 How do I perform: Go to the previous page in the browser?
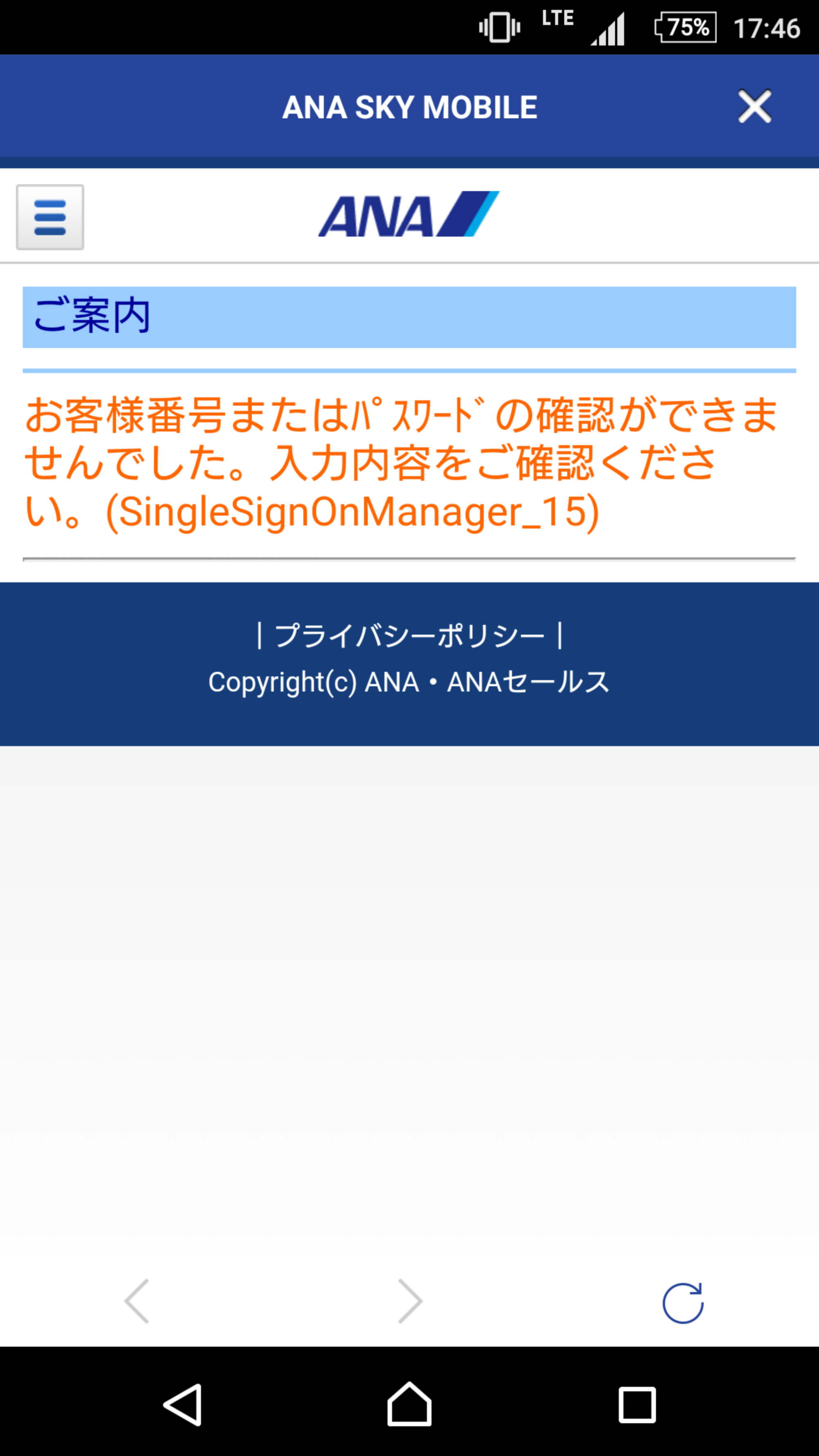pyautogui.click(x=136, y=1301)
